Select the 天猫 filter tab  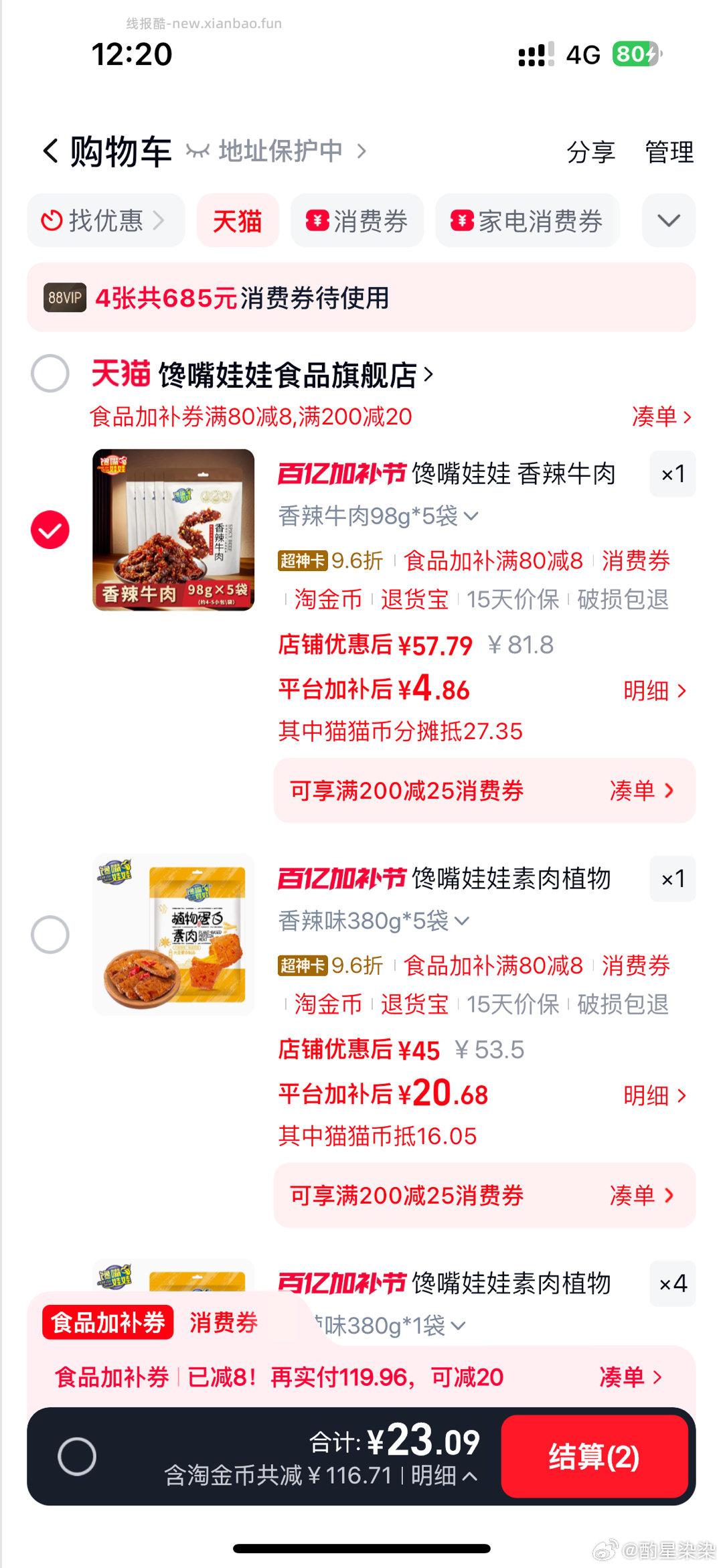[x=238, y=221]
